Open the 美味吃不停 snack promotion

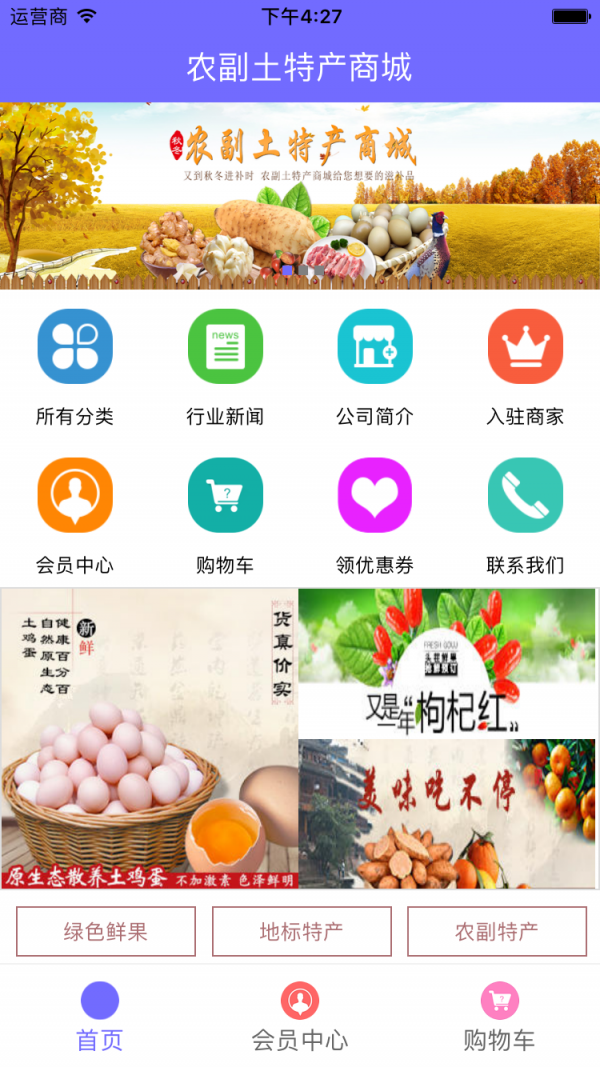447,813
